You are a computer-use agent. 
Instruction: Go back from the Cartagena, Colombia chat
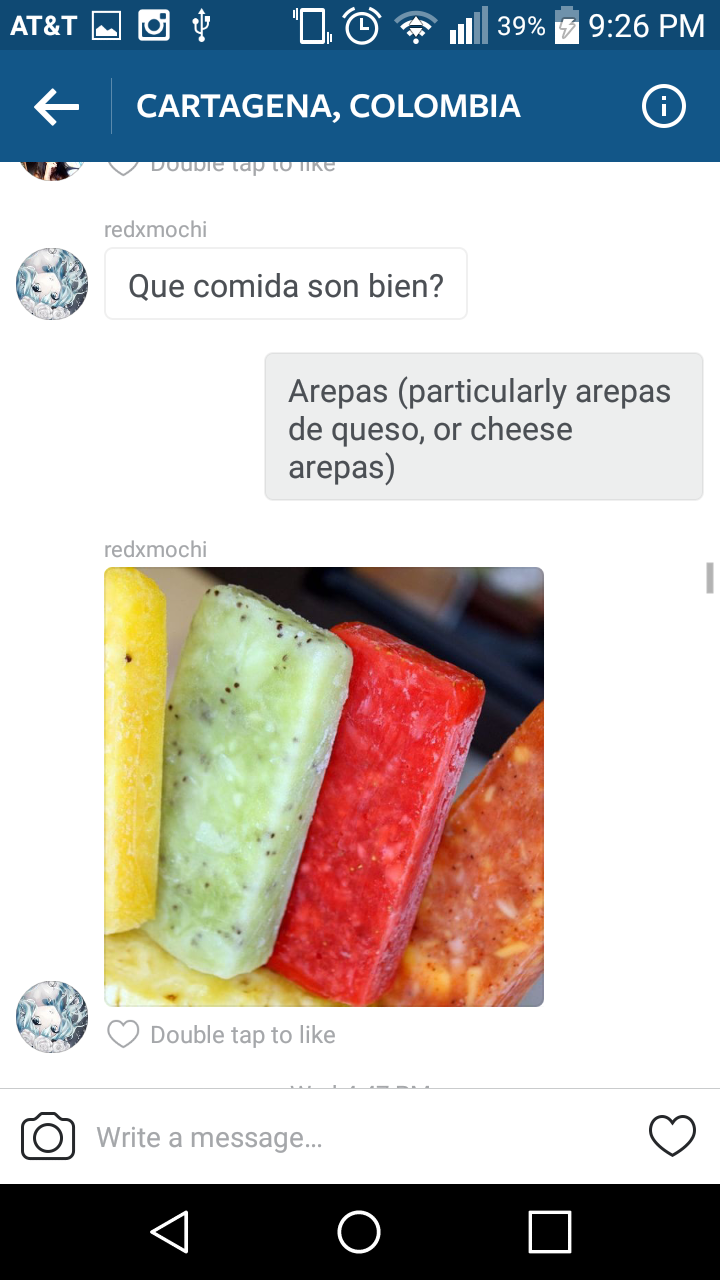[x=56, y=107]
